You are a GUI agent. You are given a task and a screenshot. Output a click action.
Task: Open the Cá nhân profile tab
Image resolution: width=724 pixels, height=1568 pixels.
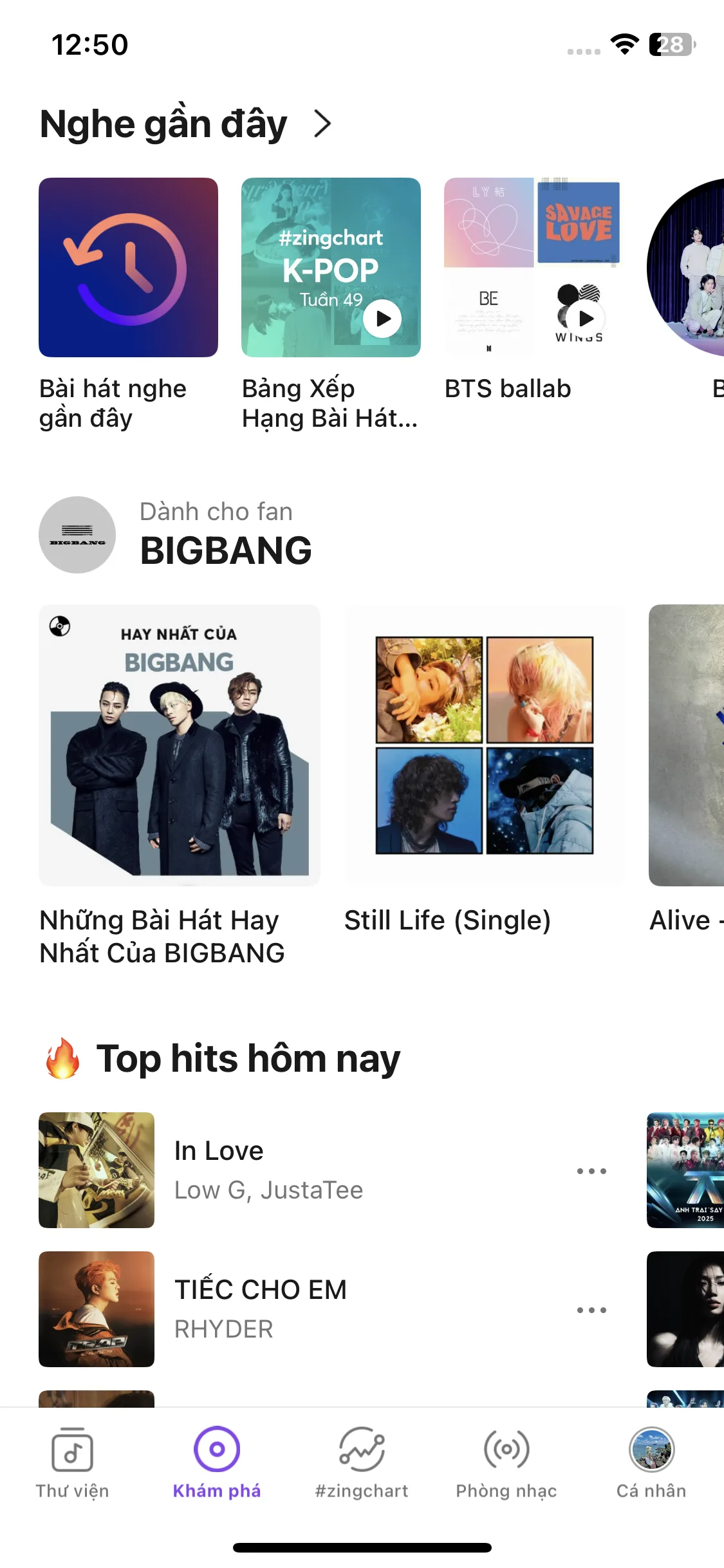click(x=651, y=1462)
